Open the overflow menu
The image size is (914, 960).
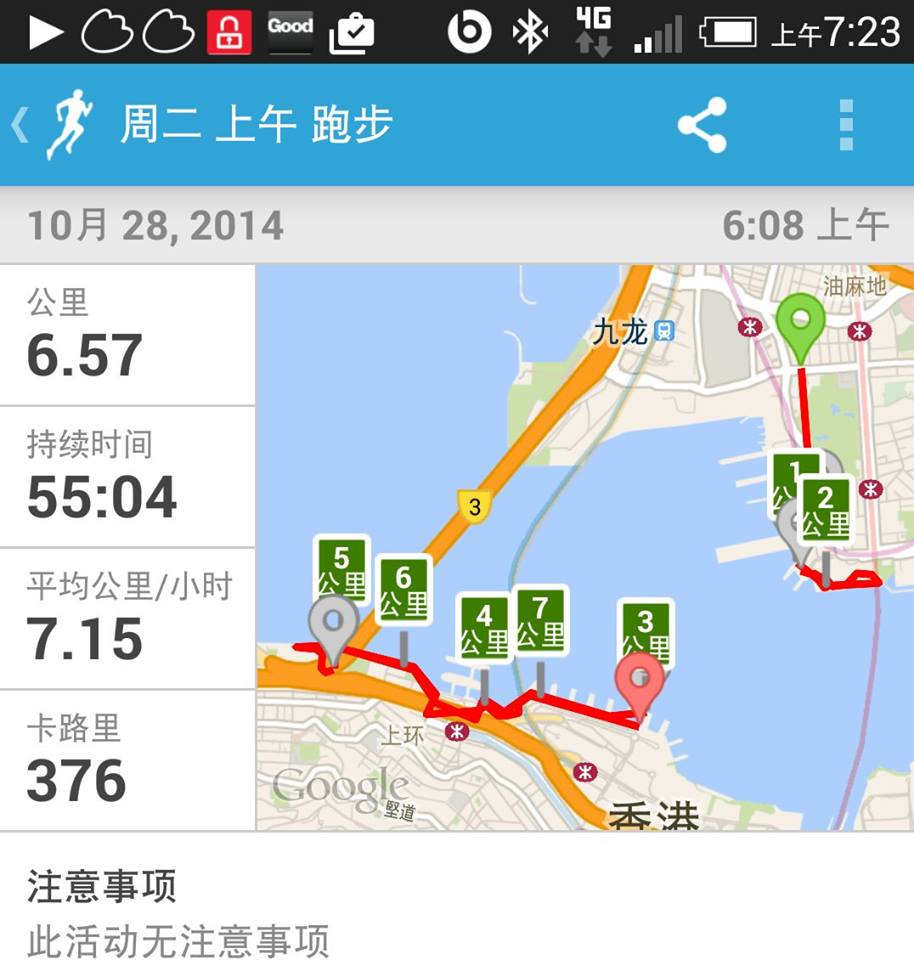846,125
